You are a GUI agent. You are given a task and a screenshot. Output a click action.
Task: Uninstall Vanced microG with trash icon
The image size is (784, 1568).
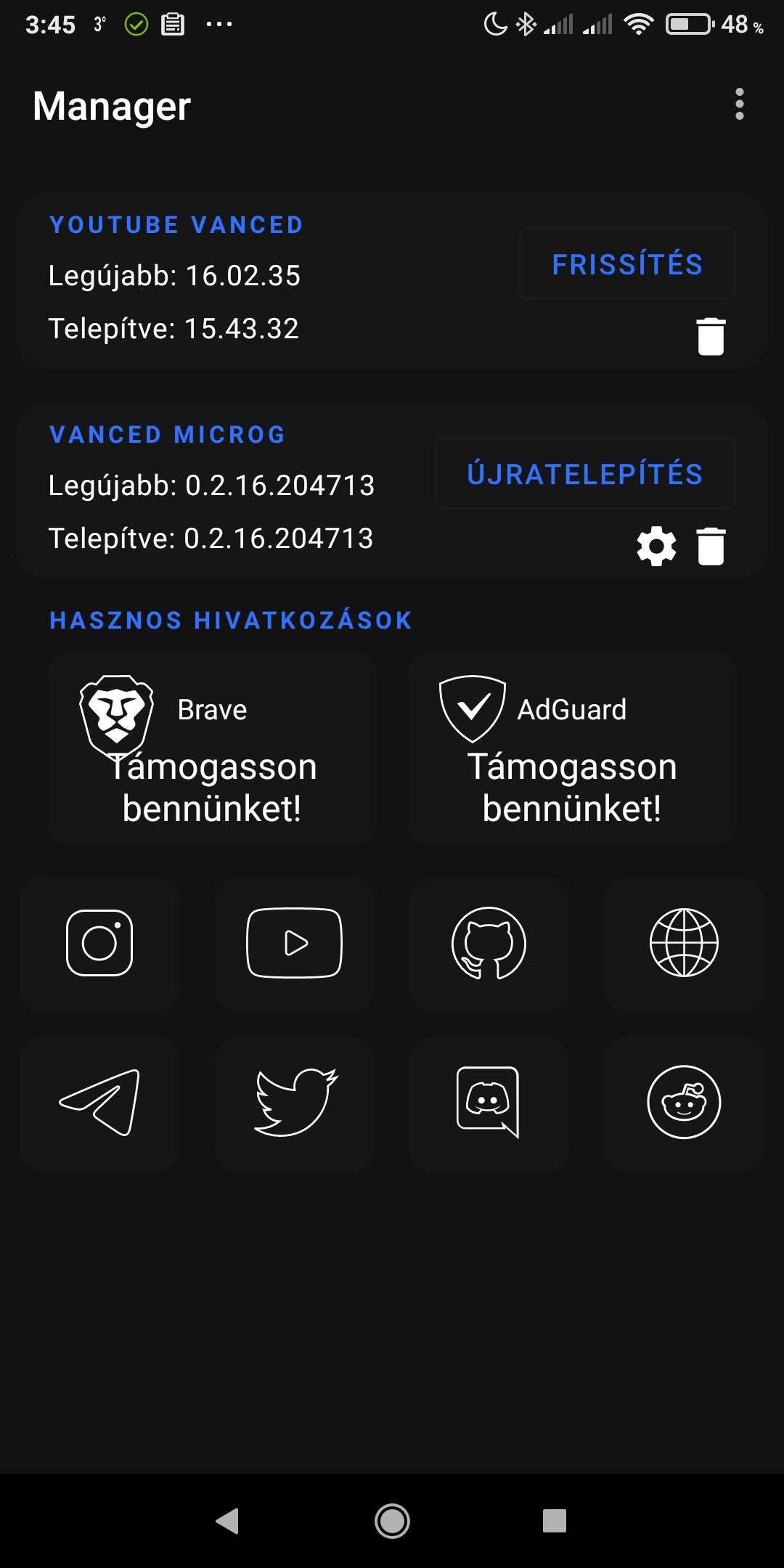[711, 546]
